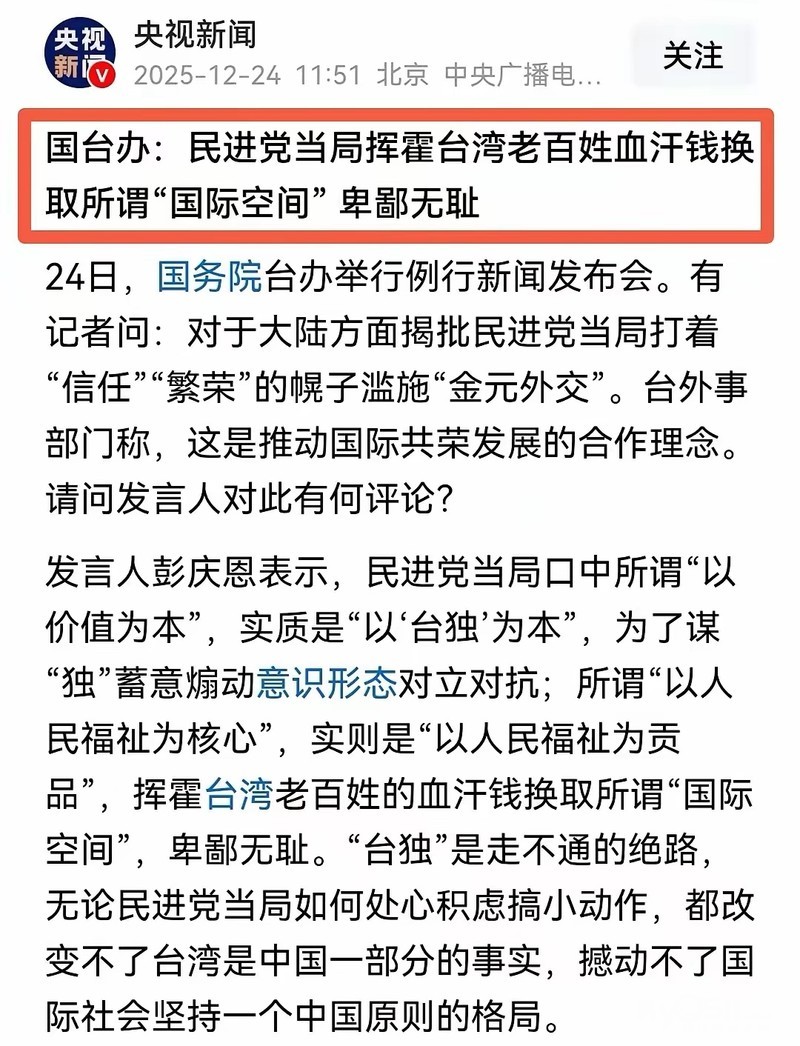Open the 央视新闻 account name
800x1046 pixels.
(195, 35)
